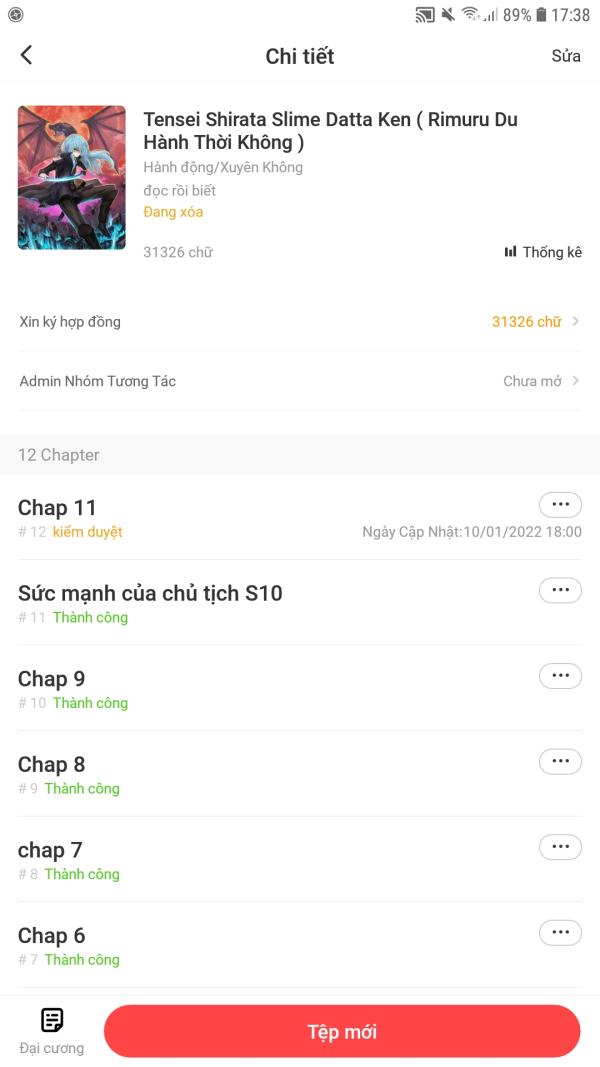The image size is (600, 1067).
Task: Open chapter Chap 8
Action: pos(51,765)
